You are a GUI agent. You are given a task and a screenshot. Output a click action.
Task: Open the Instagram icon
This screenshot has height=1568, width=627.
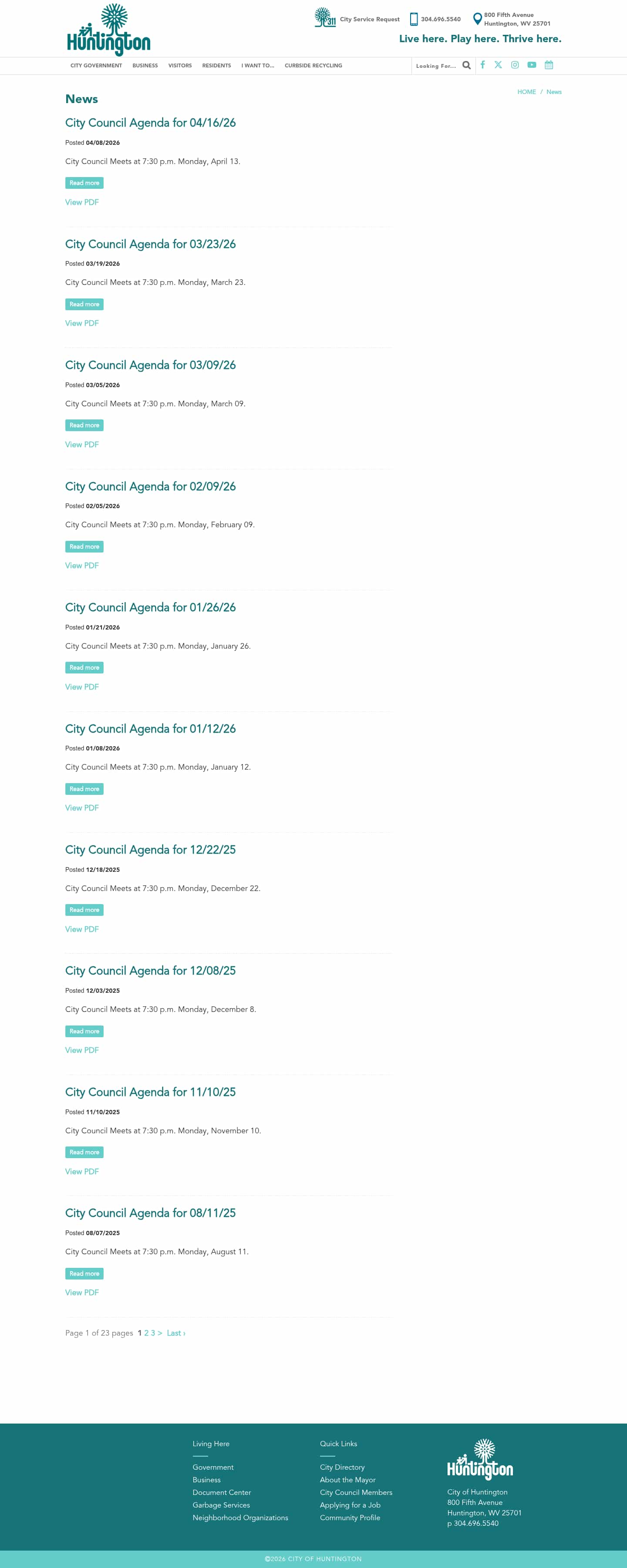tap(515, 64)
